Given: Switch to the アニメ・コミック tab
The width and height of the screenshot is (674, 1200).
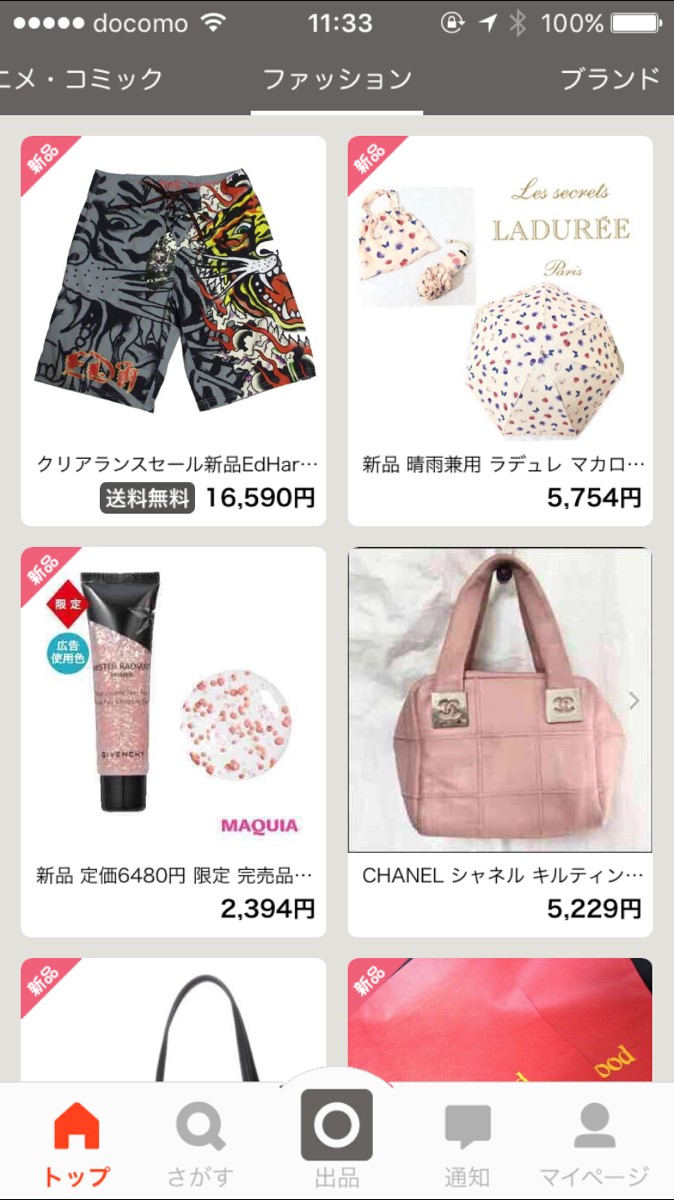Looking at the screenshot, I should [x=82, y=80].
